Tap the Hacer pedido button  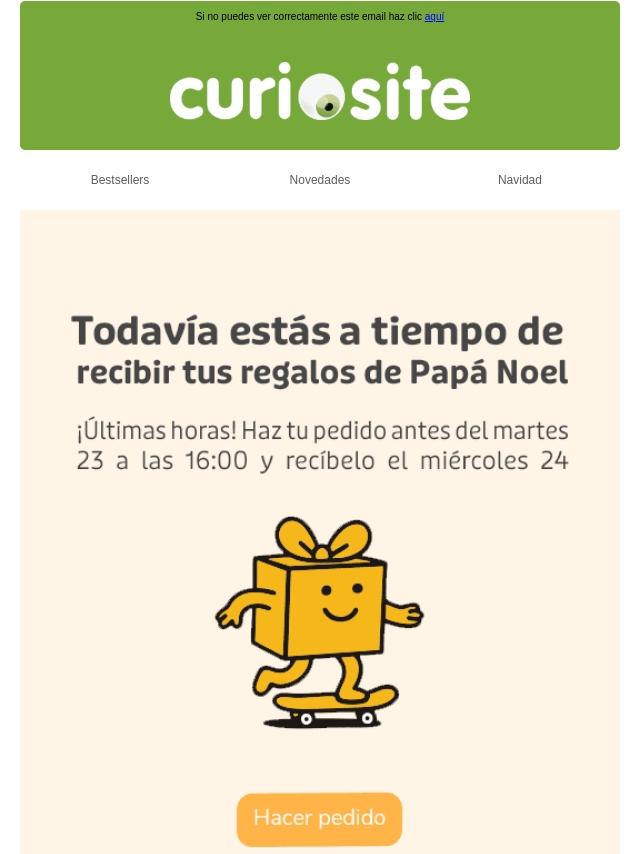[x=319, y=819]
